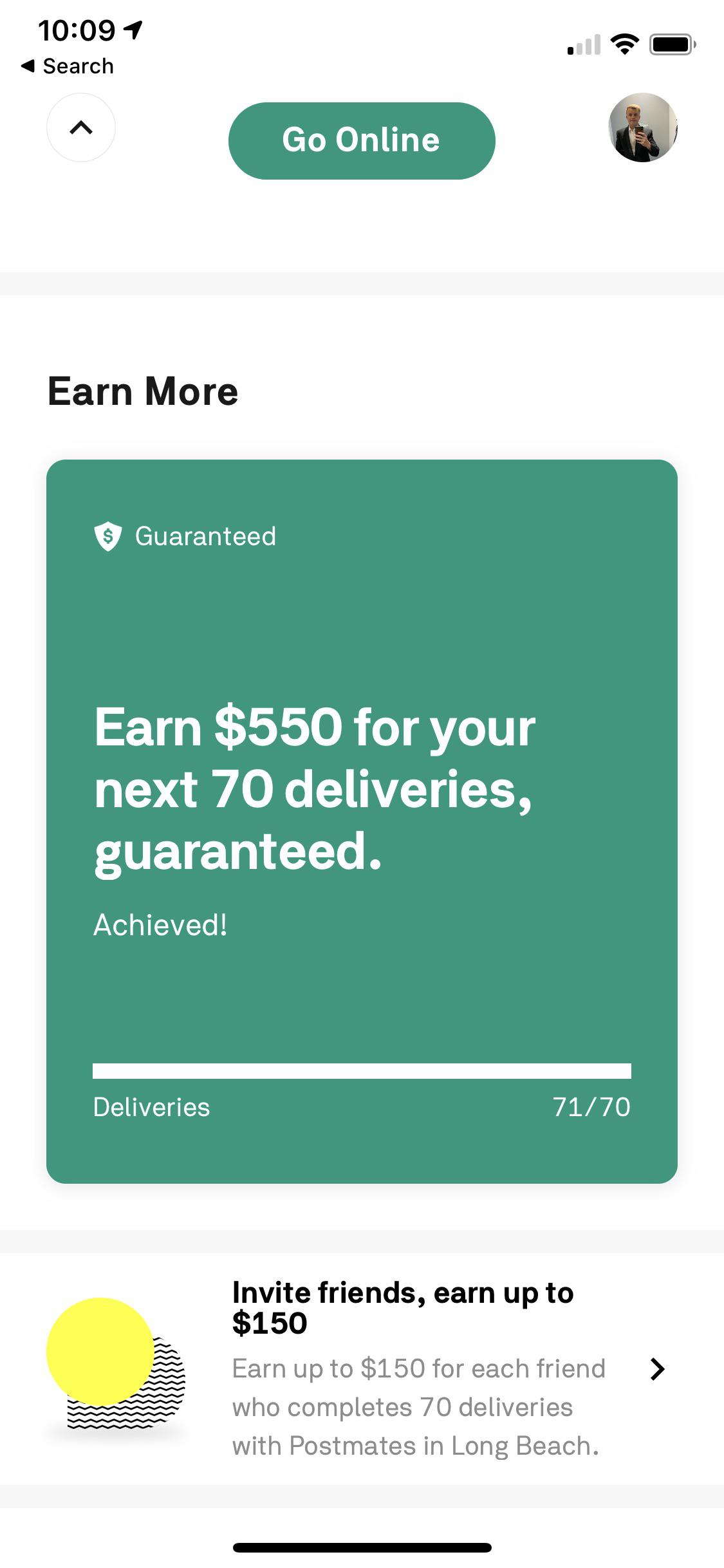Collapse the screen with the up chevron

[x=80, y=128]
